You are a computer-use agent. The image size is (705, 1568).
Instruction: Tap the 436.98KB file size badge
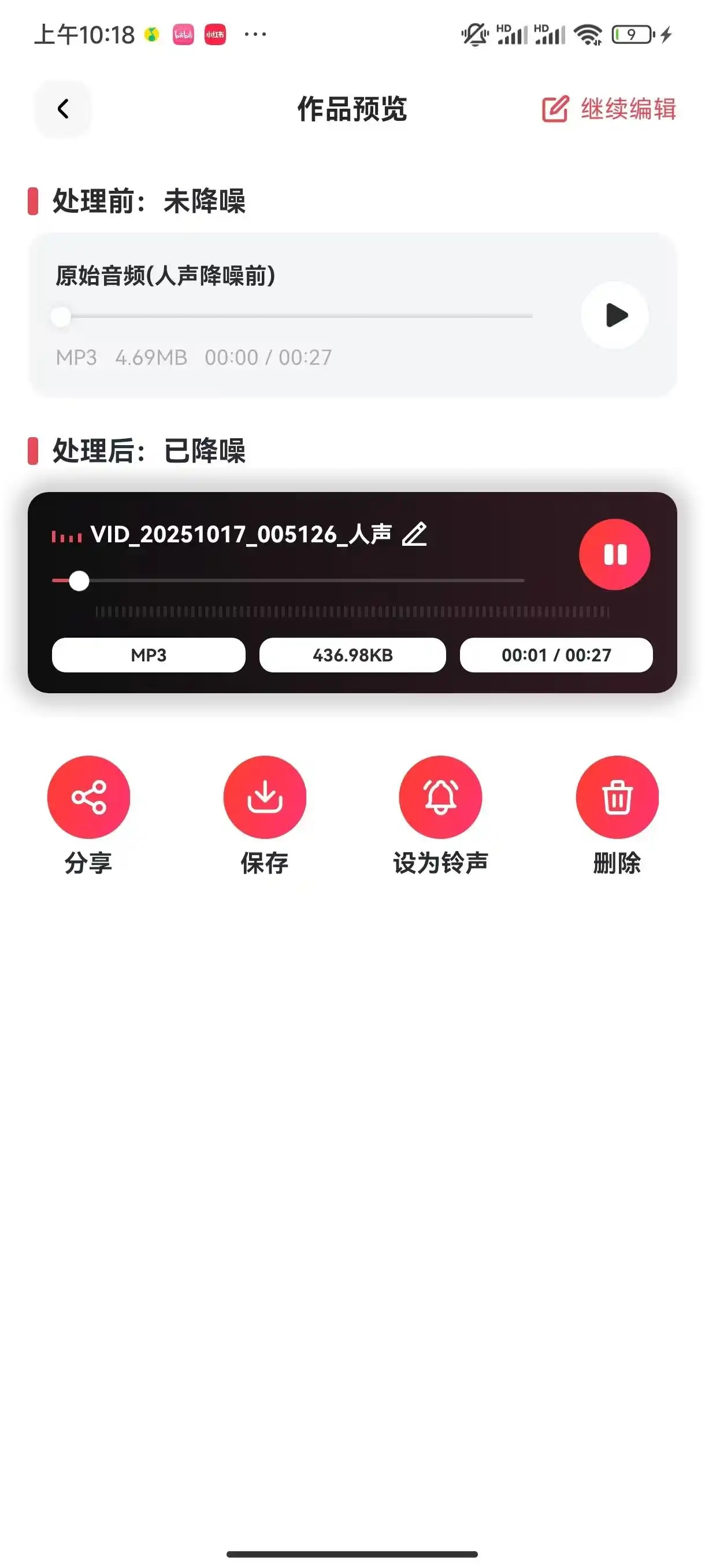pos(353,655)
